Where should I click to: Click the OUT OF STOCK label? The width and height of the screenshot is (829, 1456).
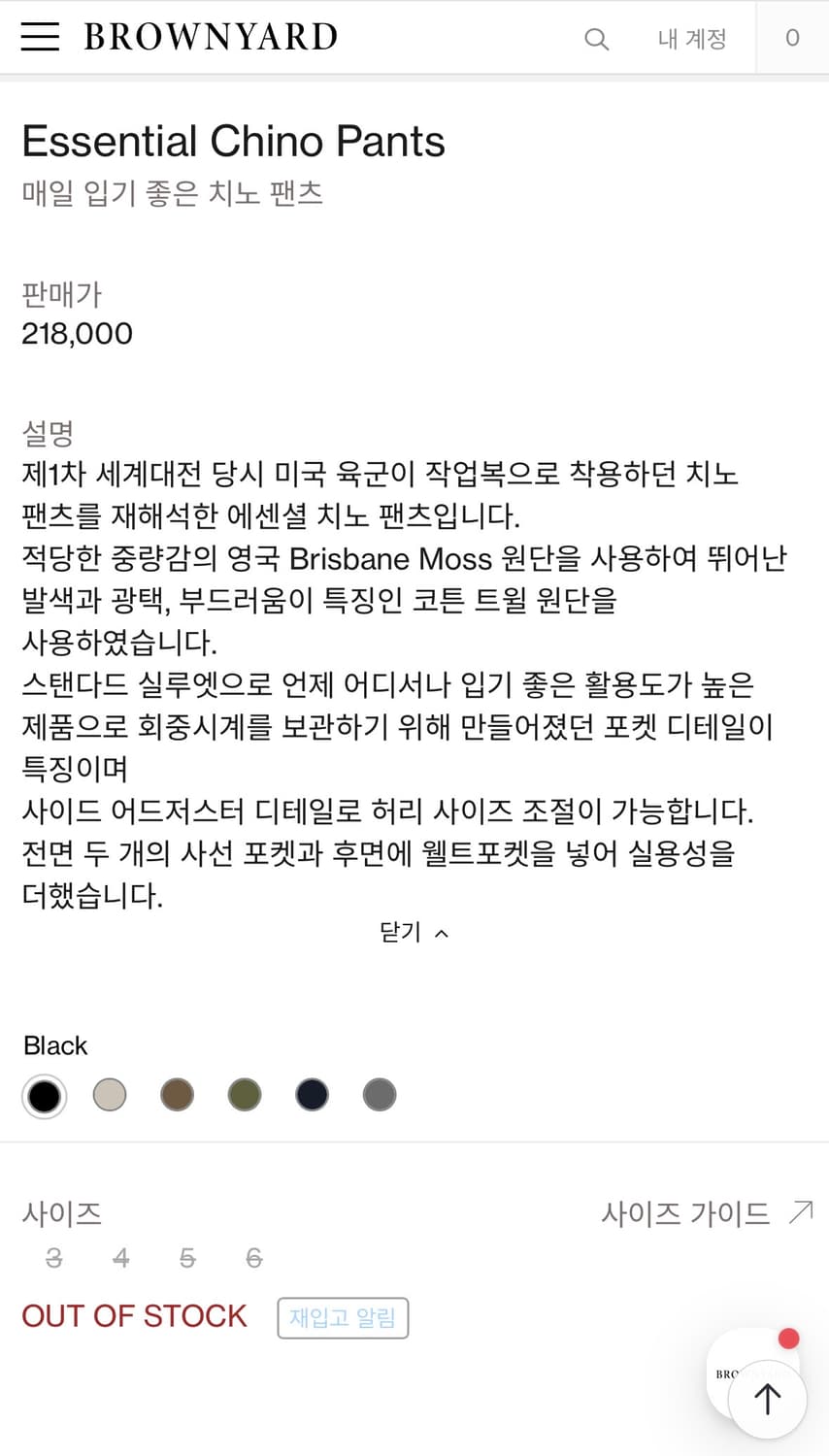tap(134, 1316)
